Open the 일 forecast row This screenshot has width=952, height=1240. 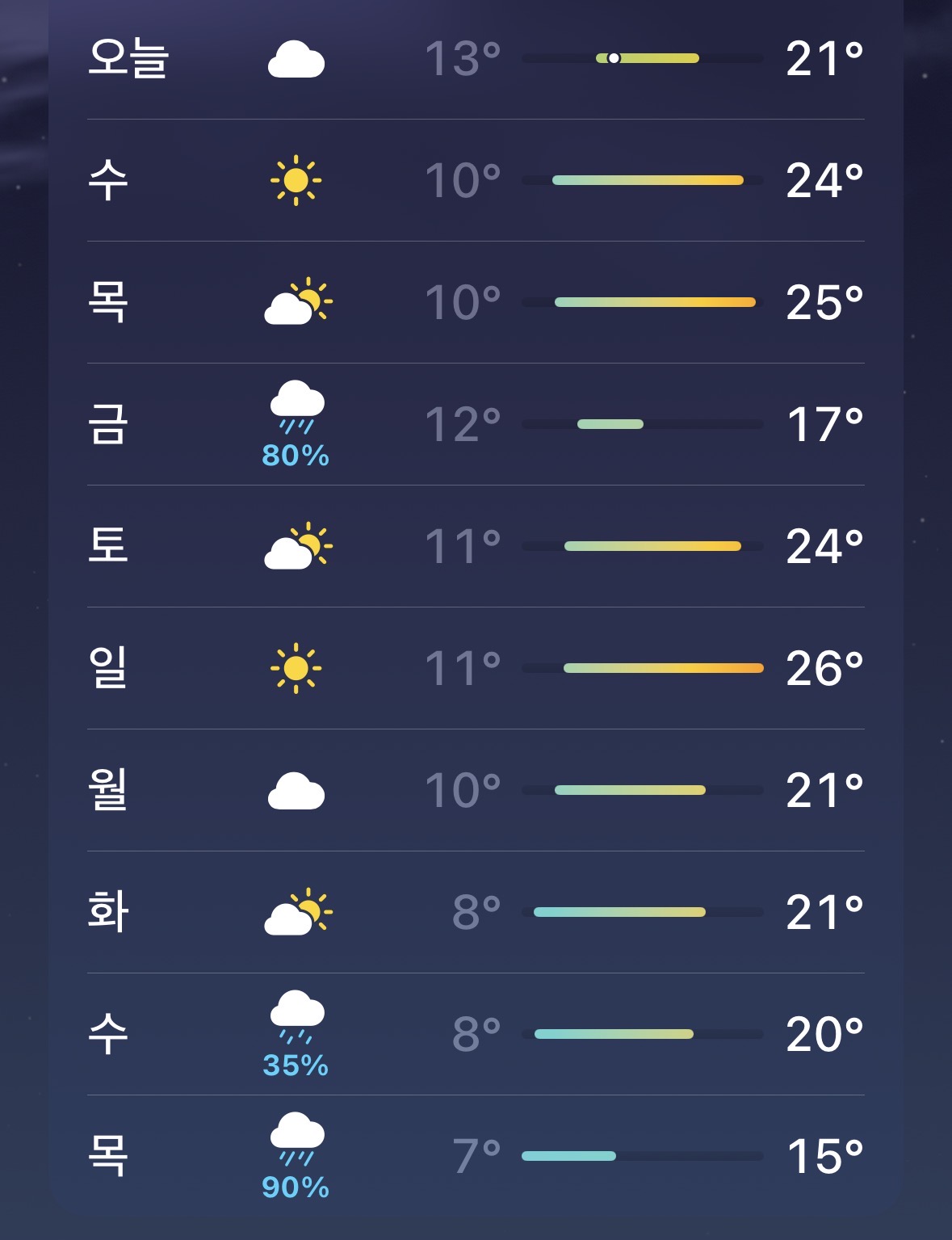click(x=476, y=668)
